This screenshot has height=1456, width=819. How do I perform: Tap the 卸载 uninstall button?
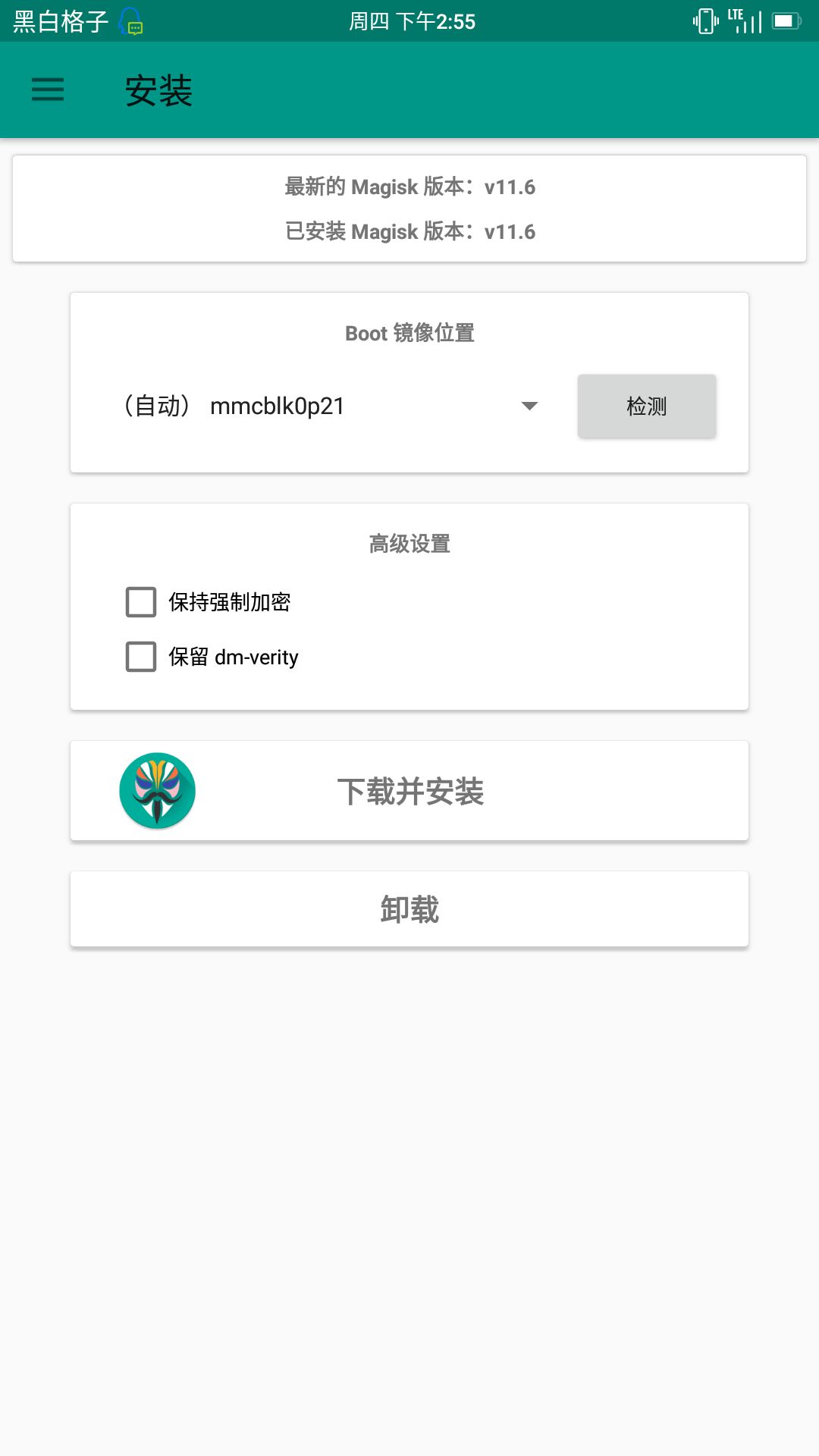coord(409,908)
